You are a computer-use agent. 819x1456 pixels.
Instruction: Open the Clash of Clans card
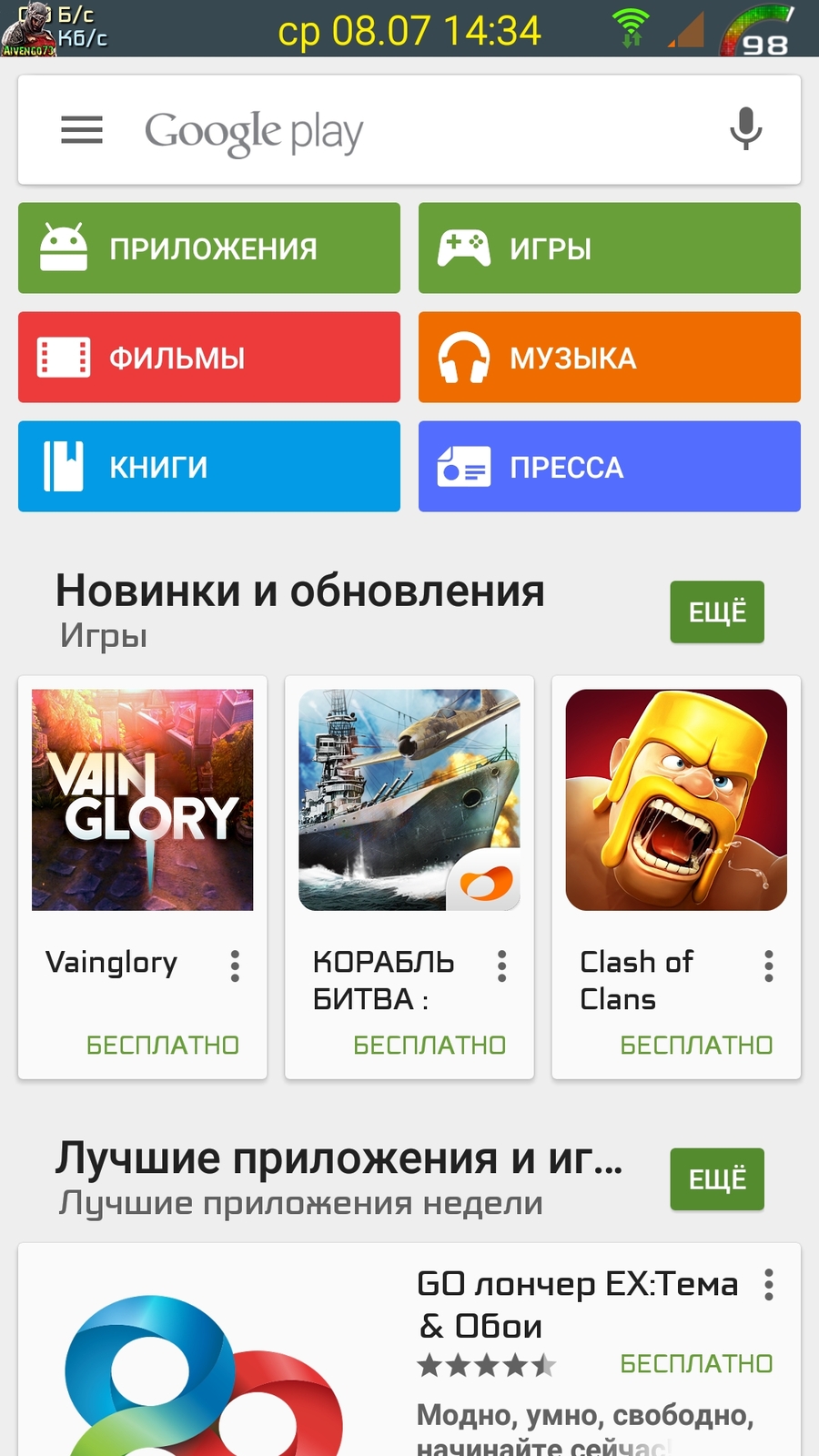676,801
